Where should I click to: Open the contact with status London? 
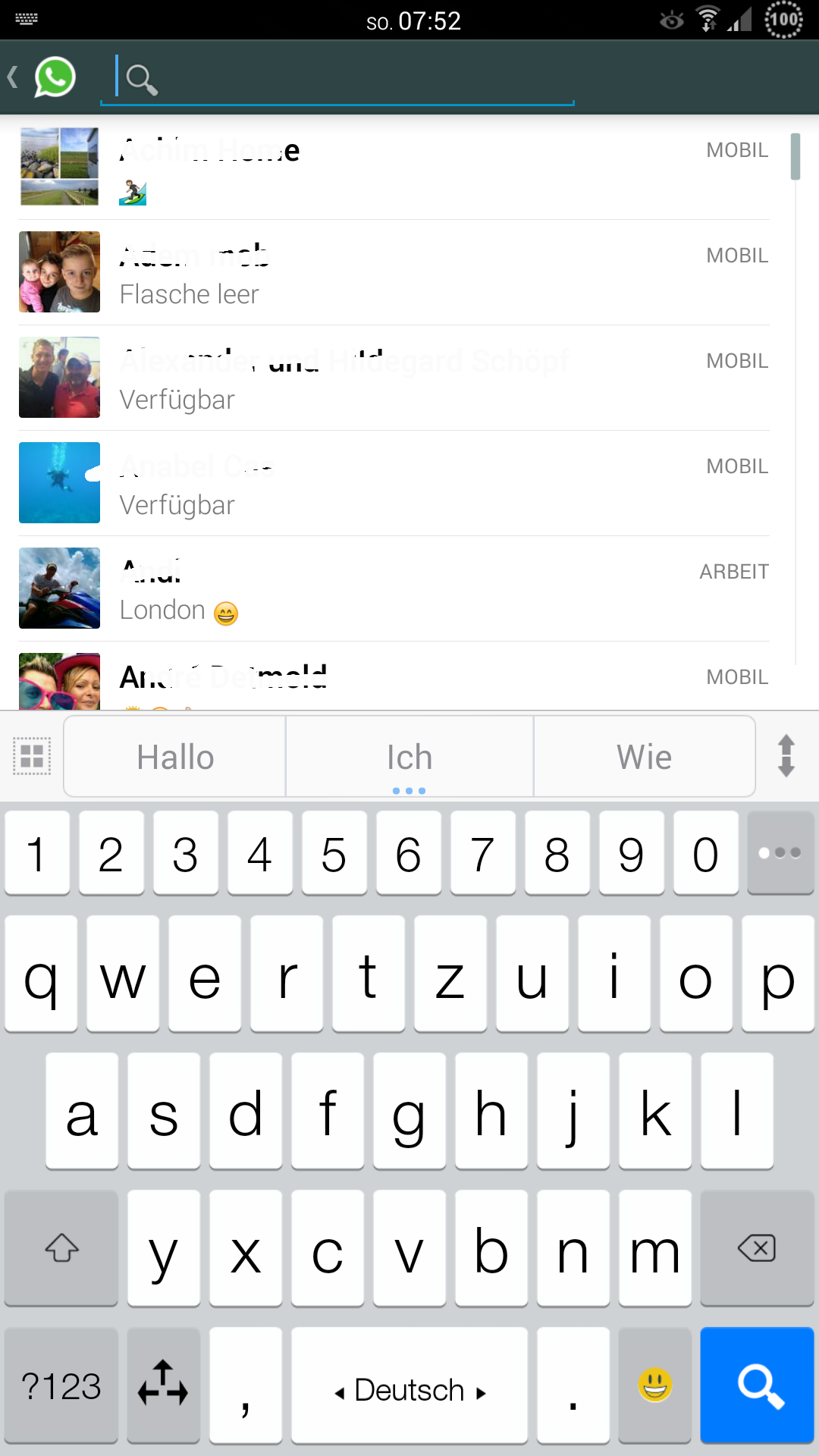(x=394, y=589)
